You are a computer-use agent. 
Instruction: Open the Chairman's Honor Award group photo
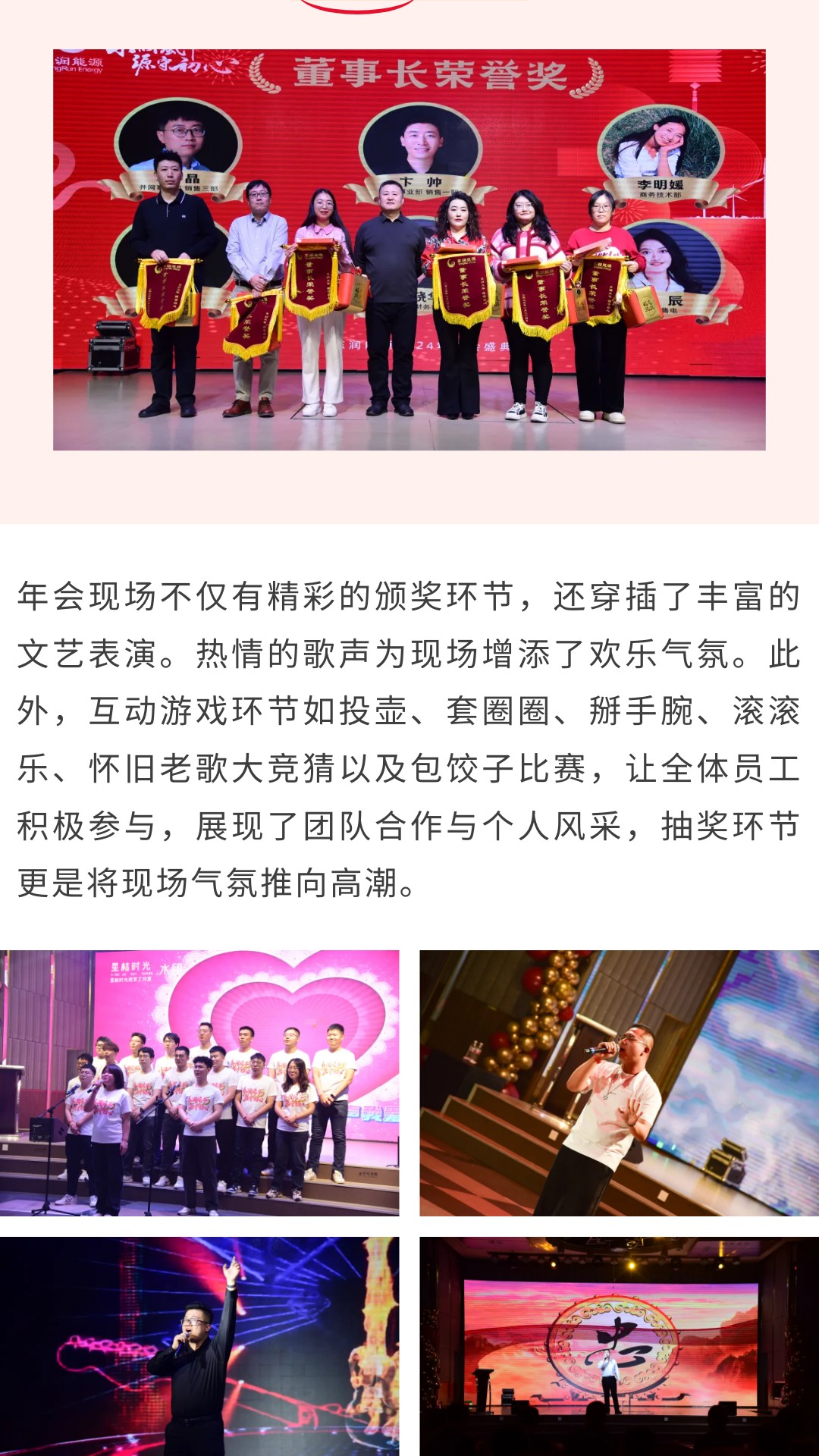[x=409, y=250]
